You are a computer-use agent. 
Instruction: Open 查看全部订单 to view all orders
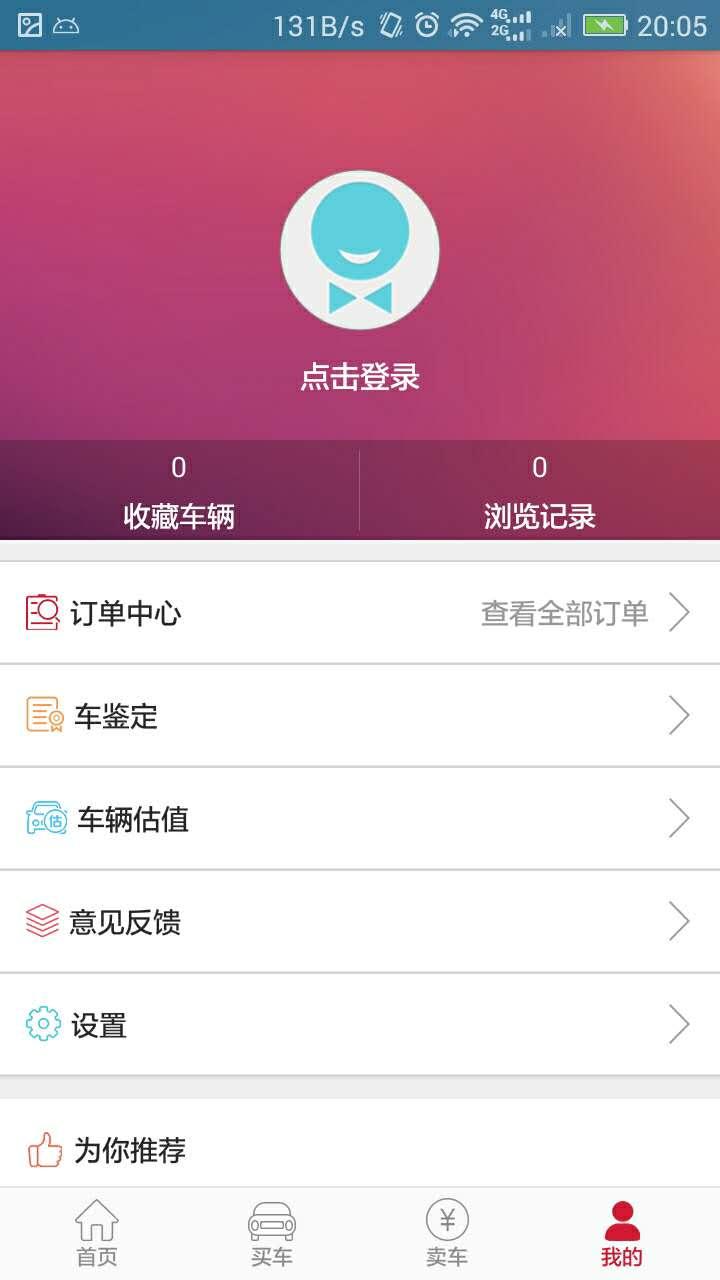(565, 614)
